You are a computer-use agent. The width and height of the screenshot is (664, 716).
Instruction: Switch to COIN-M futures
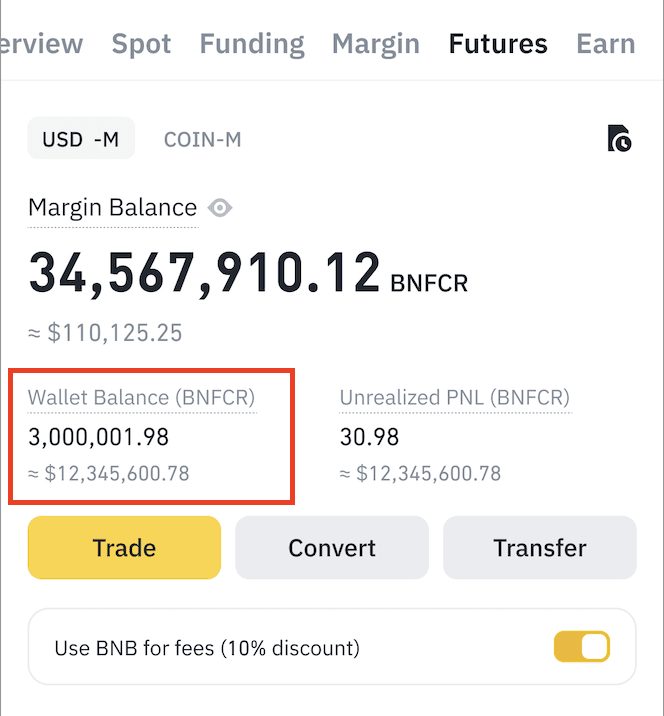pyautogui.click(x=202, y=140)
